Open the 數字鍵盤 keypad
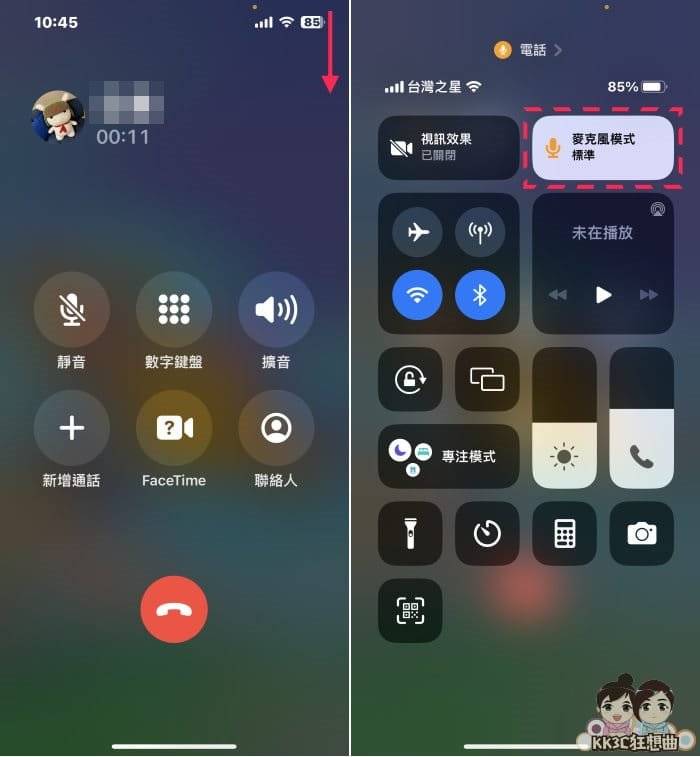The image size is (700, 757). coord(174,310)
